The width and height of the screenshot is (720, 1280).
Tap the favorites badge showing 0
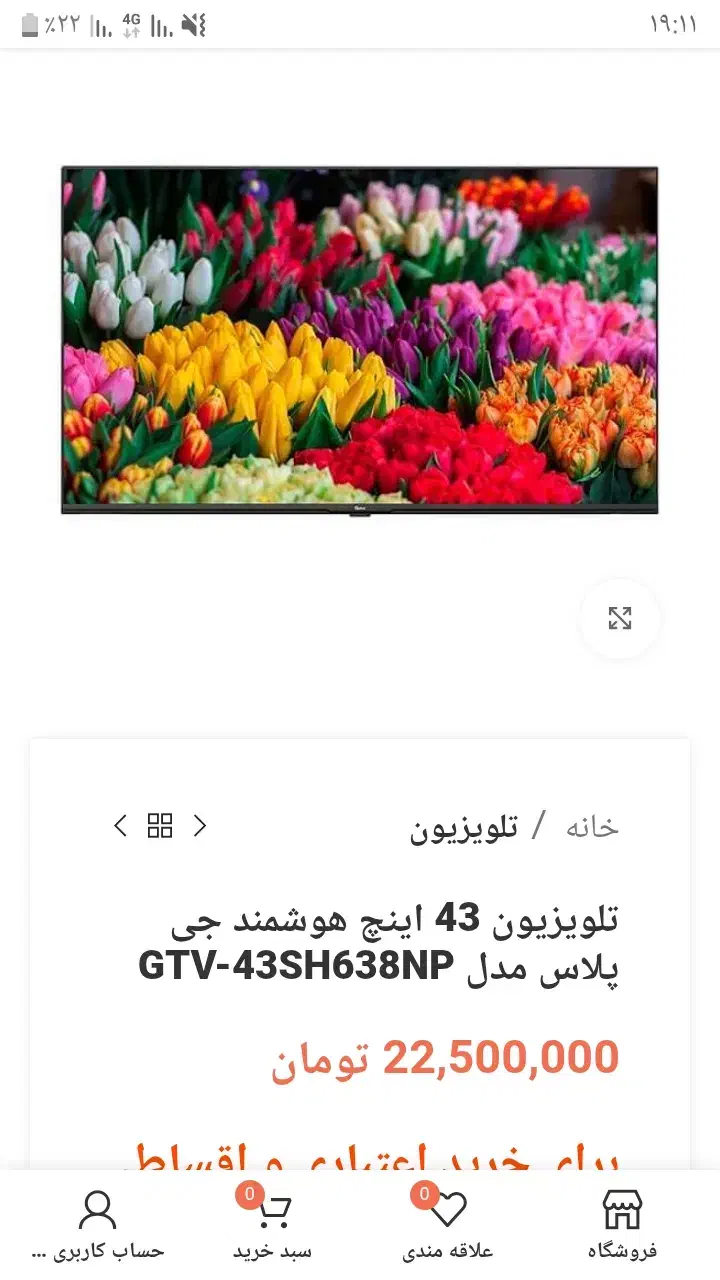coord(425,1194)
